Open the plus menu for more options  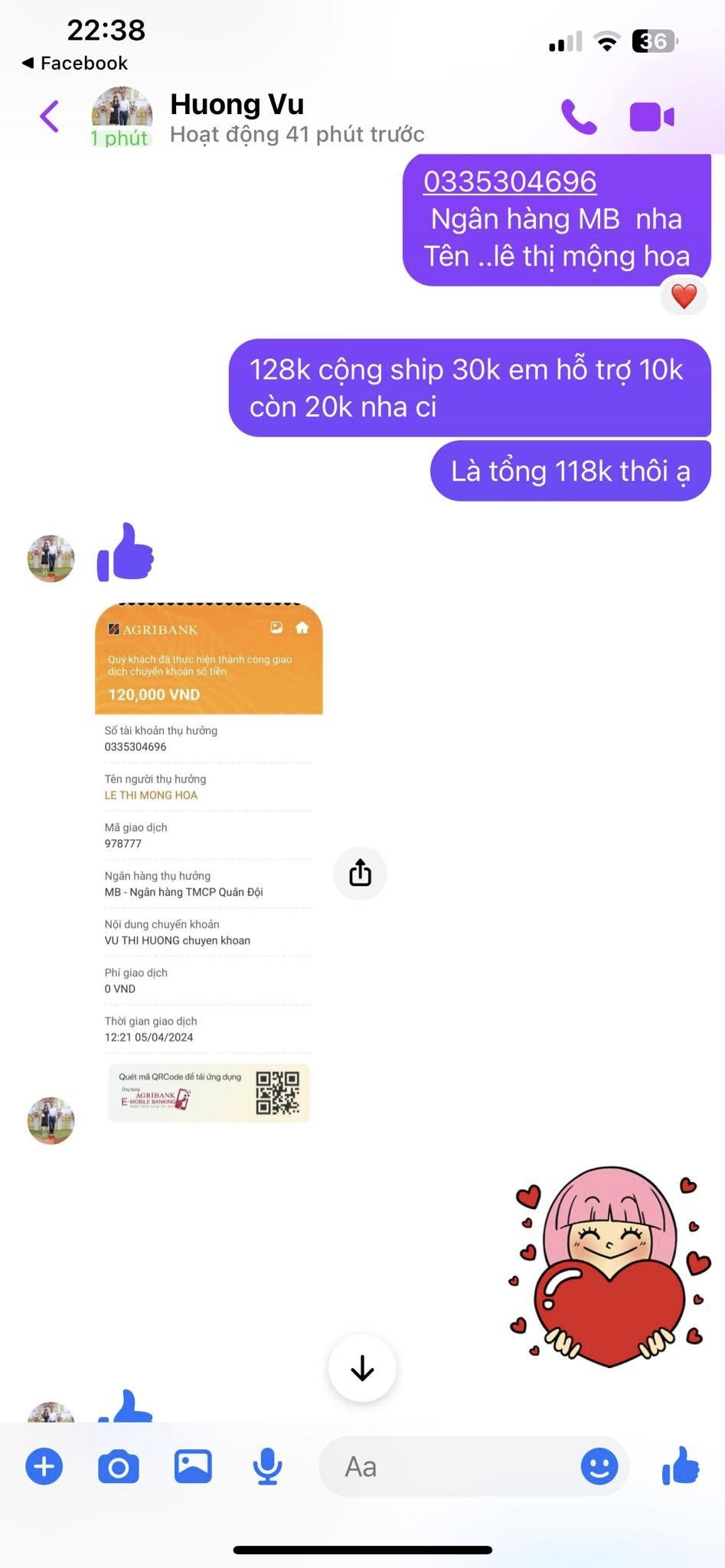coord(44,1467)
